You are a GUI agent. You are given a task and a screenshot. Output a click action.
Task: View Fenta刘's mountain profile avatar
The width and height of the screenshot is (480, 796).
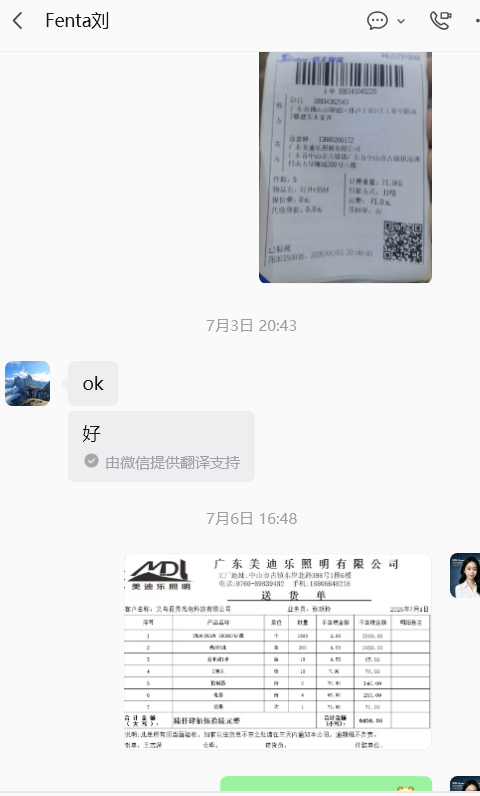tap(27, 383)
